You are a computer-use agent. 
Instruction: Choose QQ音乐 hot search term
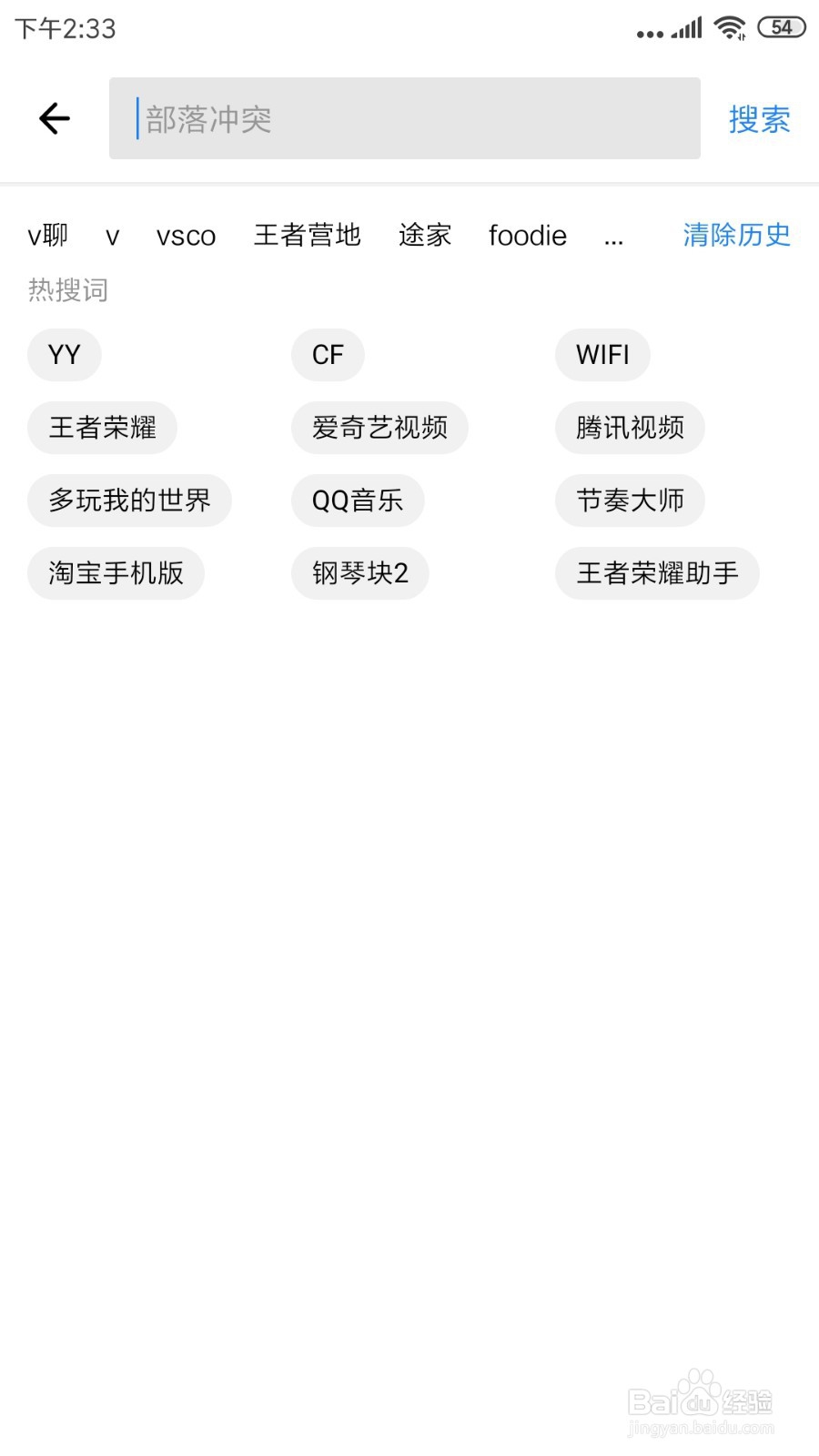pos(357,500)
